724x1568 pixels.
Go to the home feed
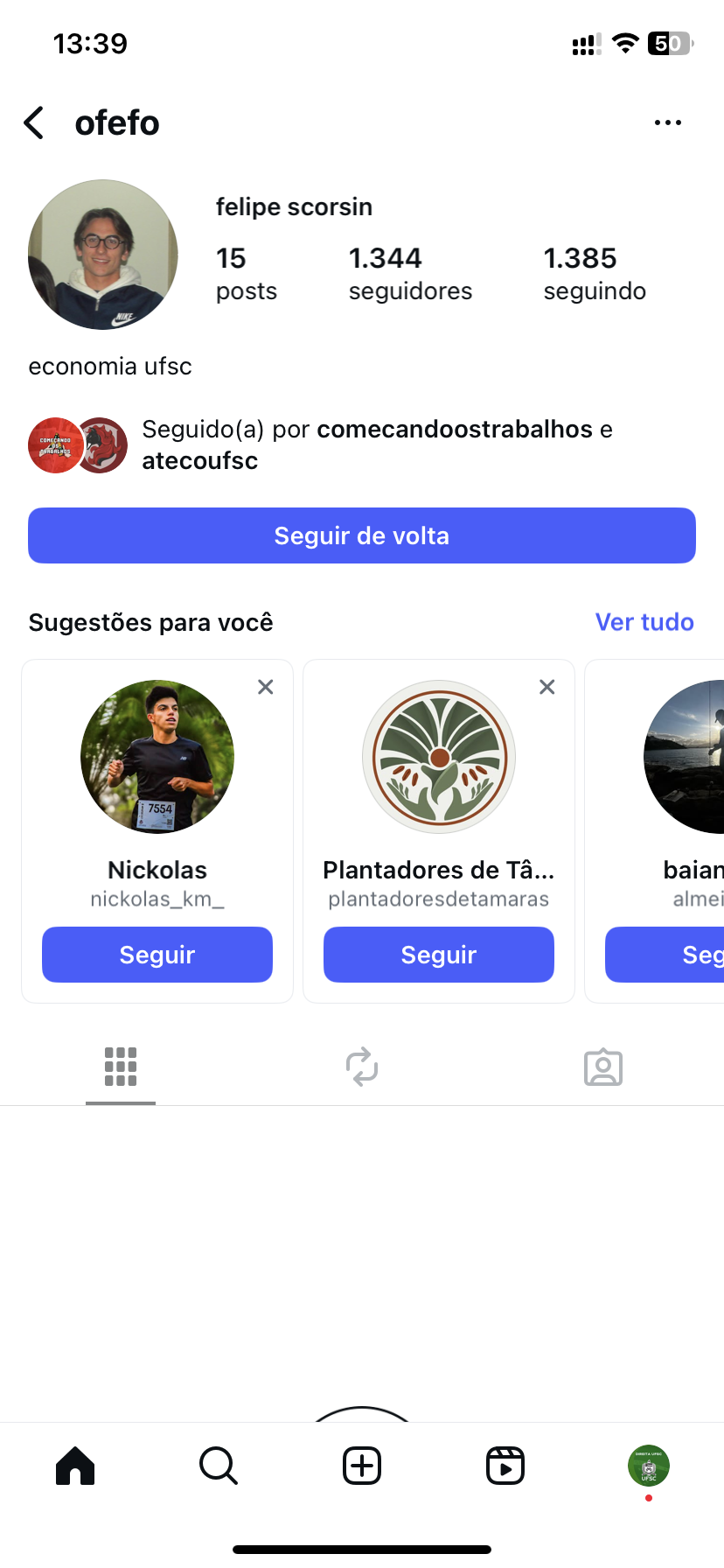pos(75,1466)
